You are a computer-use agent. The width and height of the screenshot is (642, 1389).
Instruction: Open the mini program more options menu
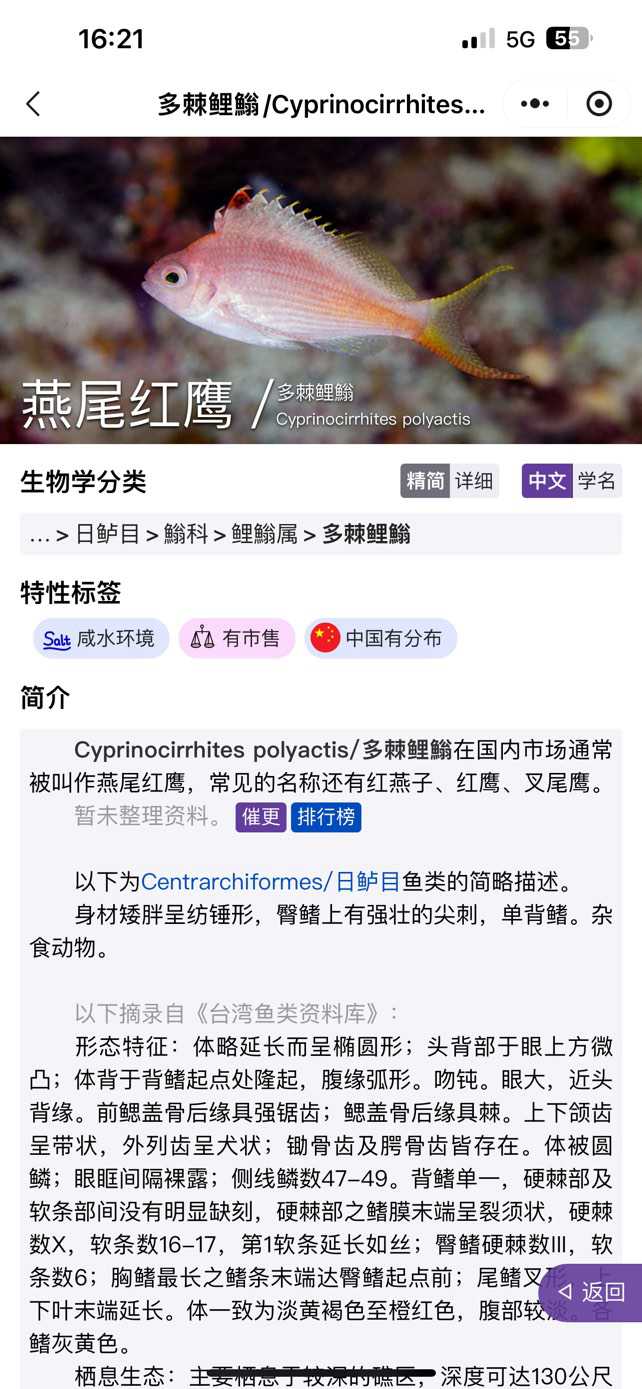tap(535, 104)
